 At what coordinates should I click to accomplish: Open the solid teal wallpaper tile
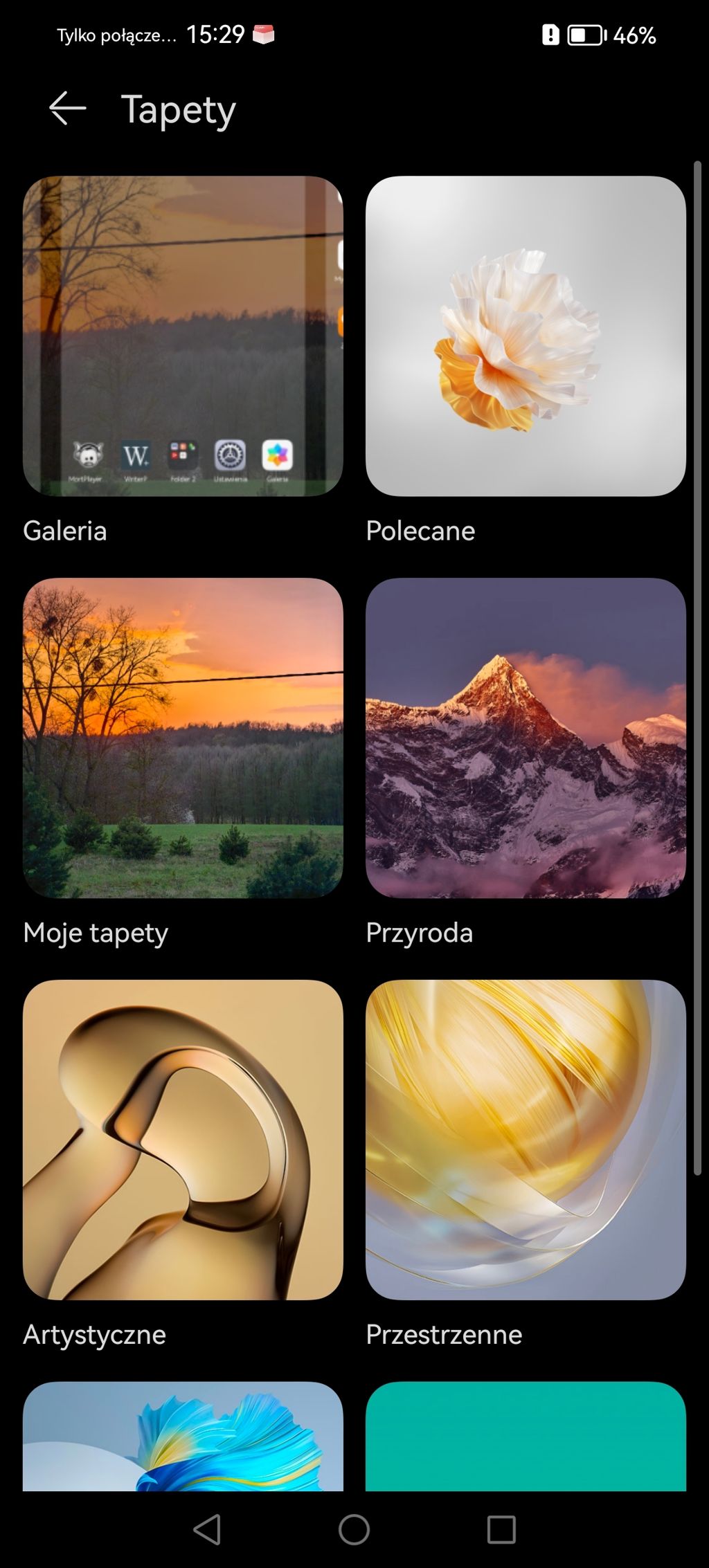coord(526,1436)
